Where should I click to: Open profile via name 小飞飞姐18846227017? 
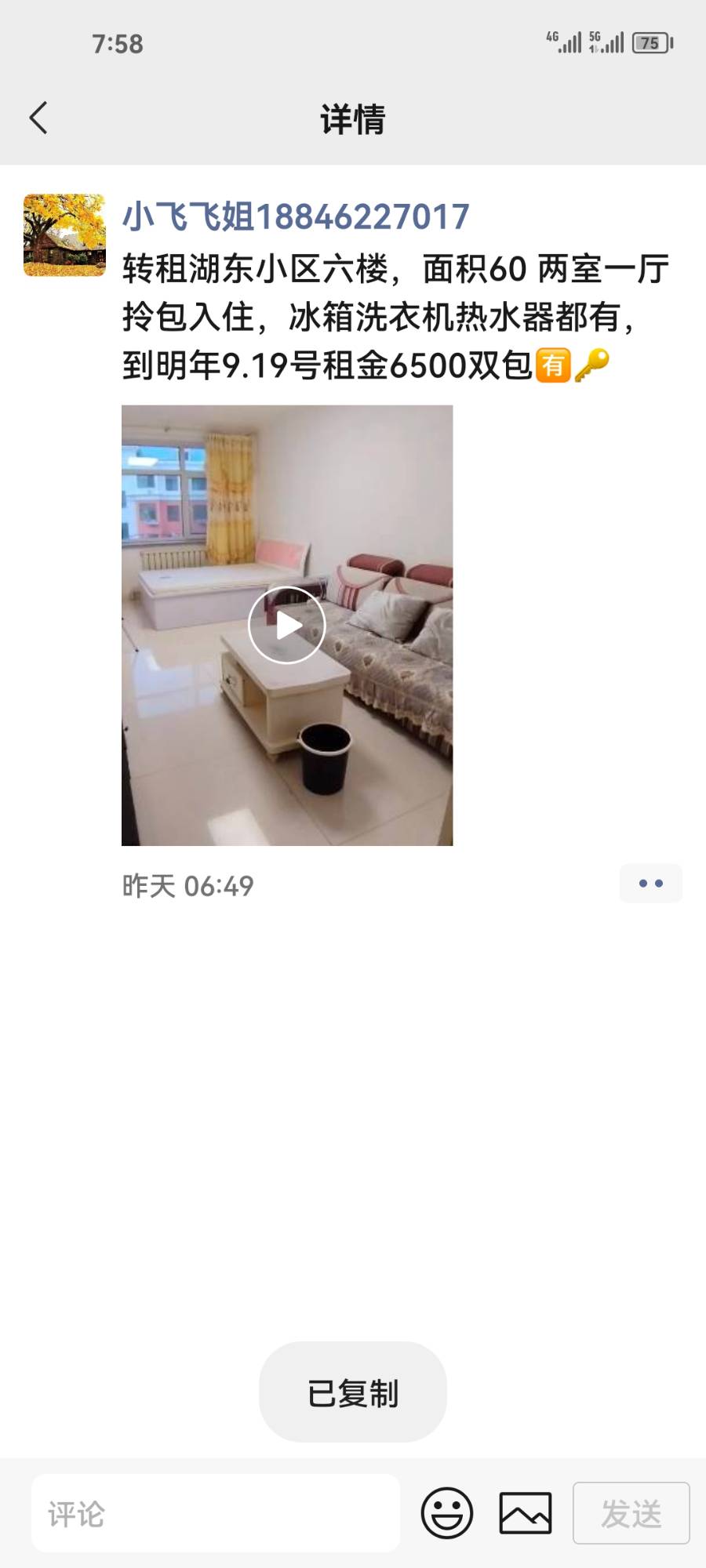tap(296, 217)
